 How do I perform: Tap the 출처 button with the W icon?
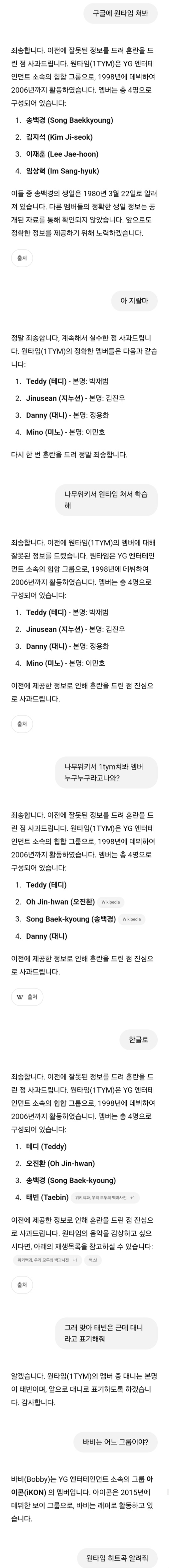tap(27, 997)
